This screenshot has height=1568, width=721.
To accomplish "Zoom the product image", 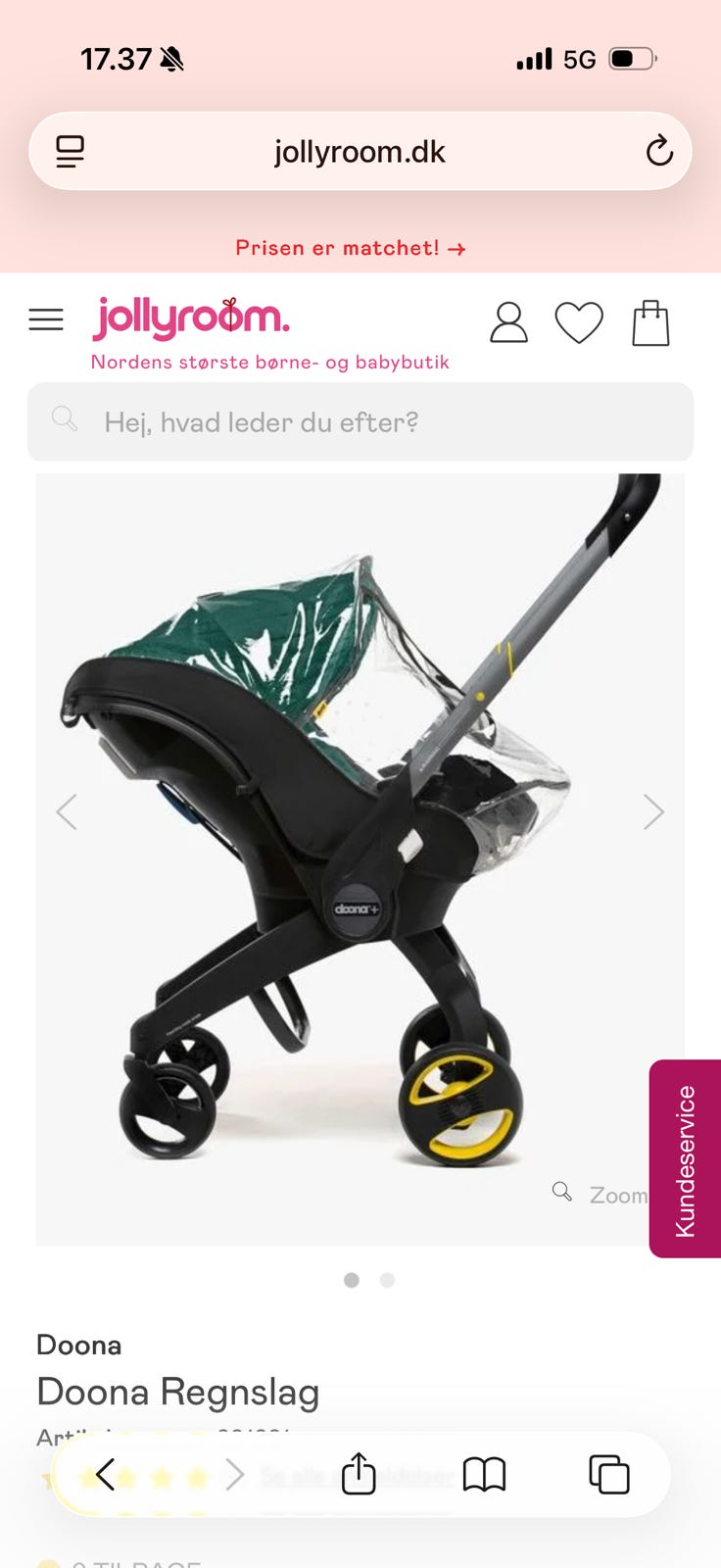I will point(601,1194).
